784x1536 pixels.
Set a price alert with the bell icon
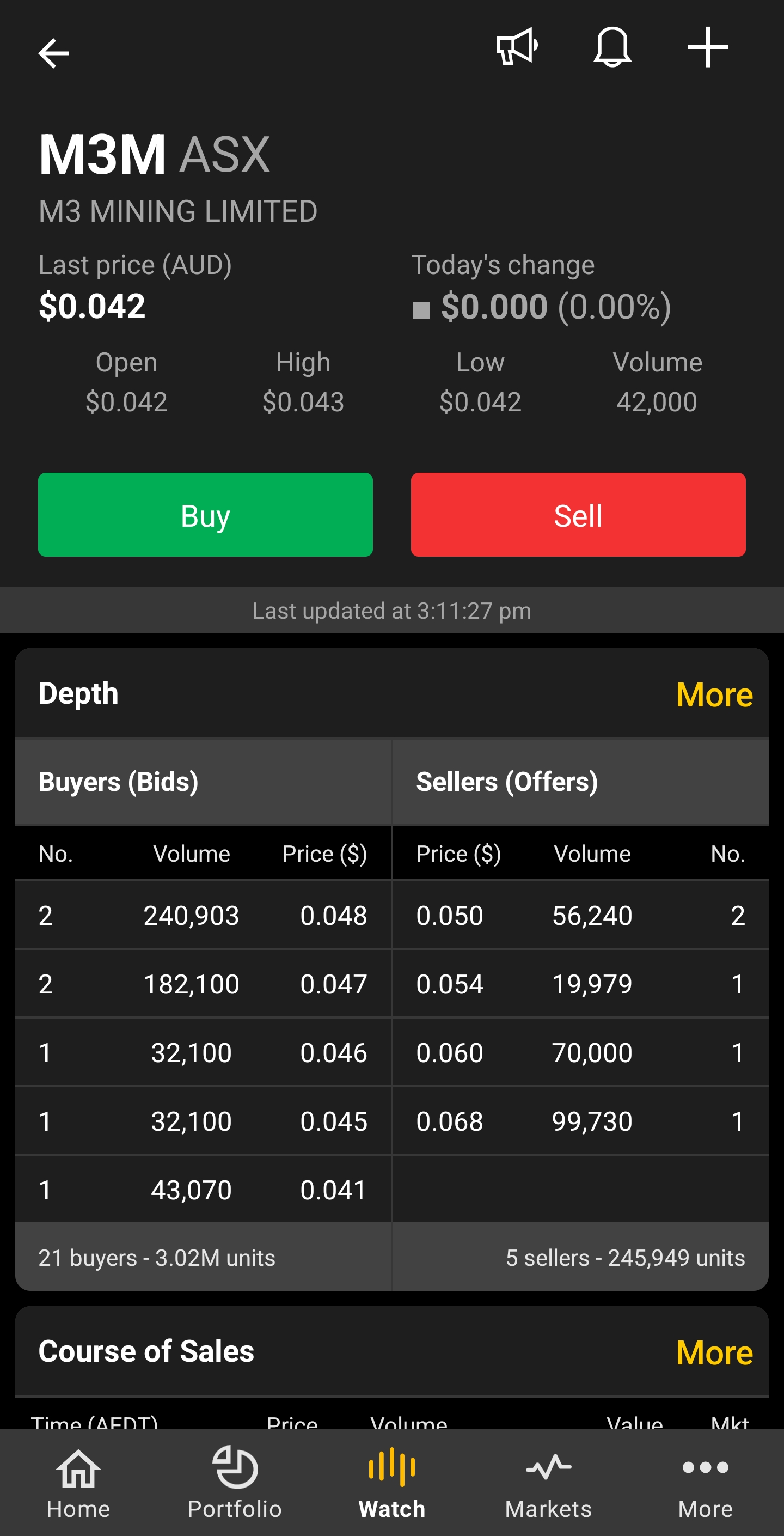pos(612,46)
